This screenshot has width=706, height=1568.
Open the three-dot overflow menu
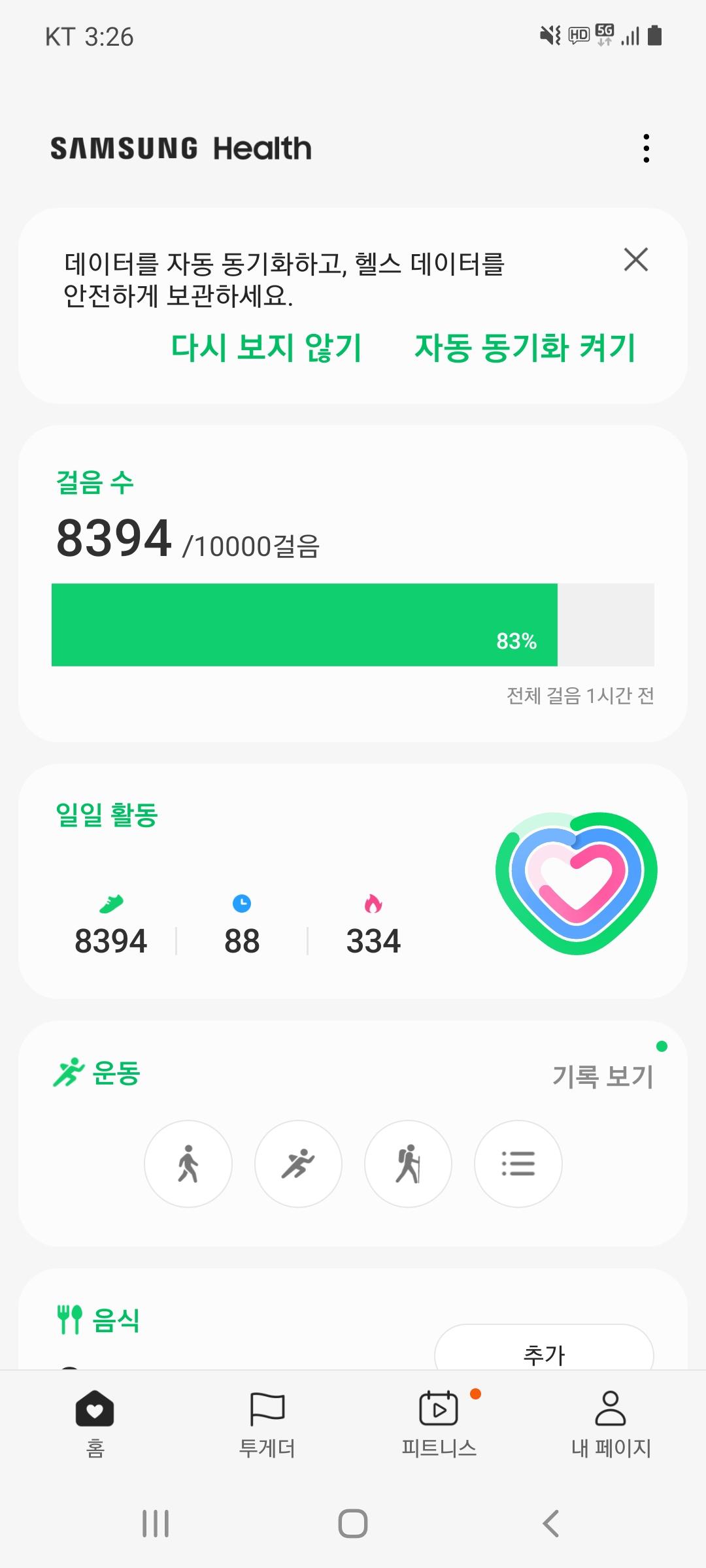pyautogui.click(x=646, y=148)
